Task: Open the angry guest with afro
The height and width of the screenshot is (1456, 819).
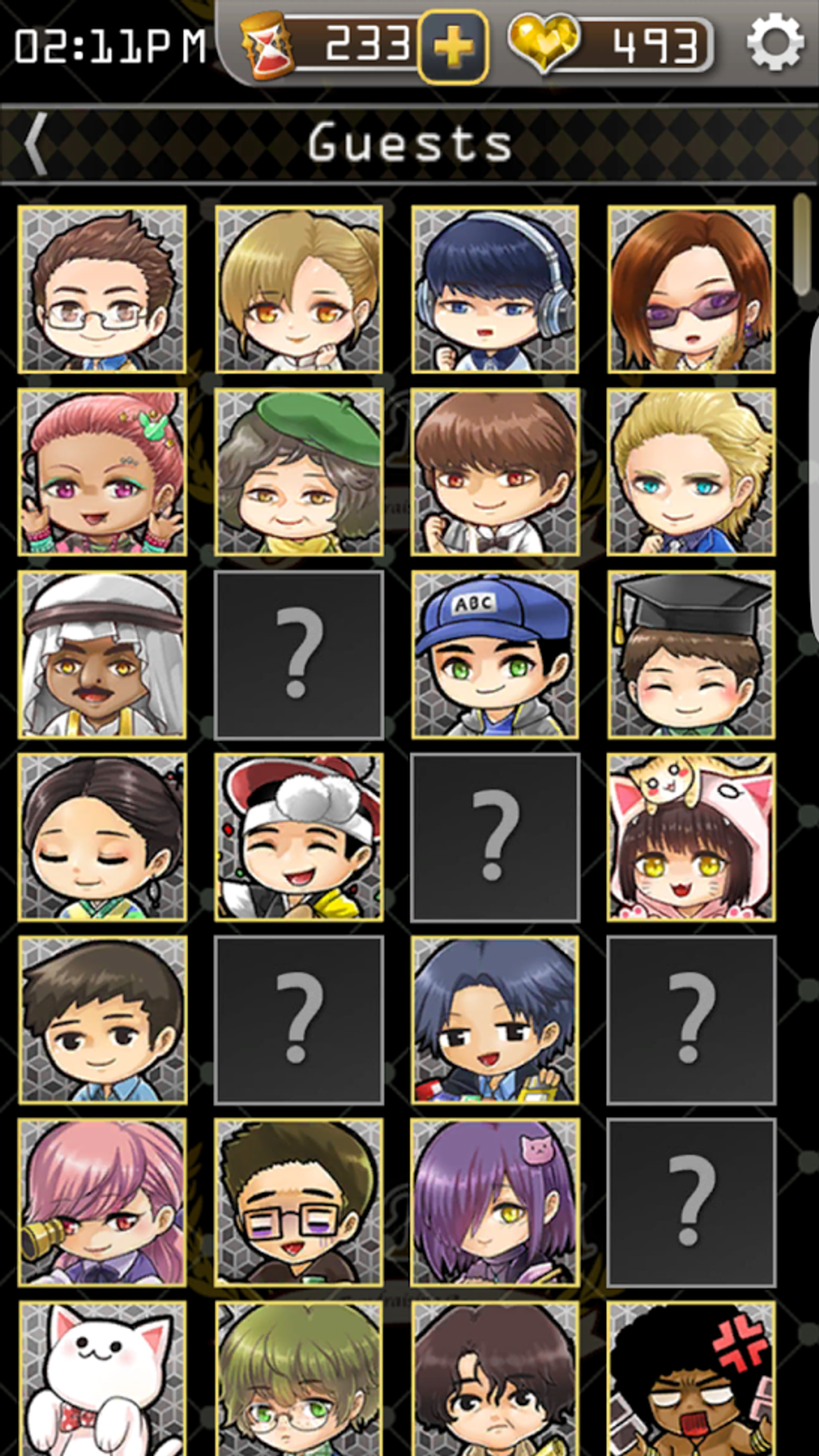Action: coord(691,1378)
